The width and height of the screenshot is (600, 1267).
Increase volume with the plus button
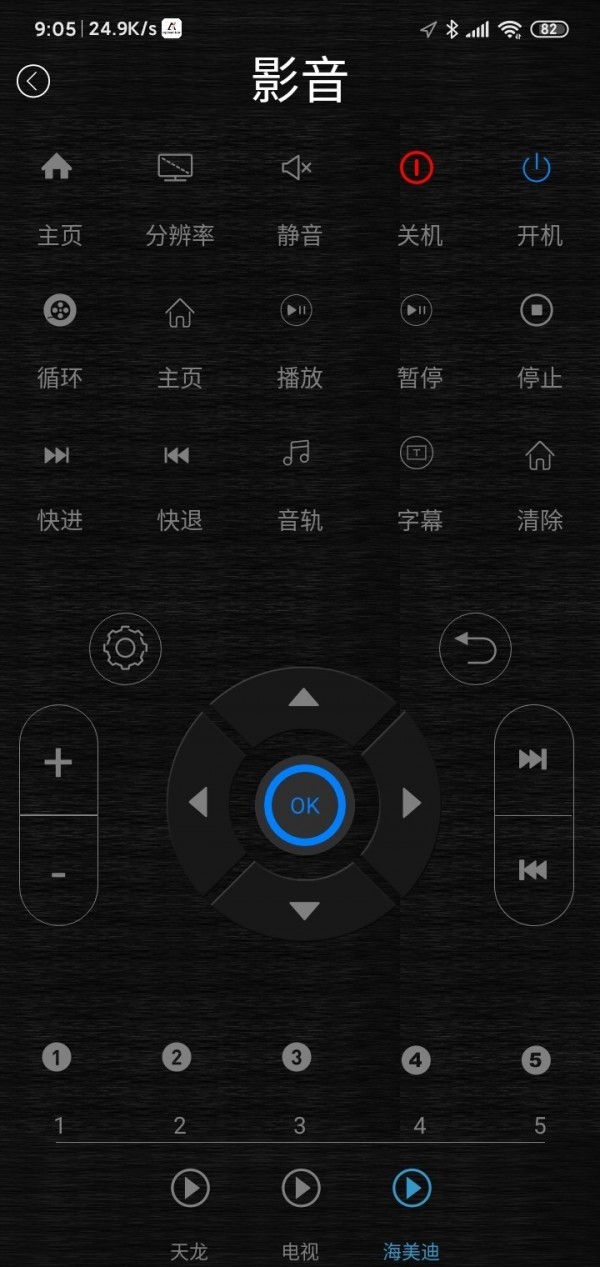coord(58,763)
